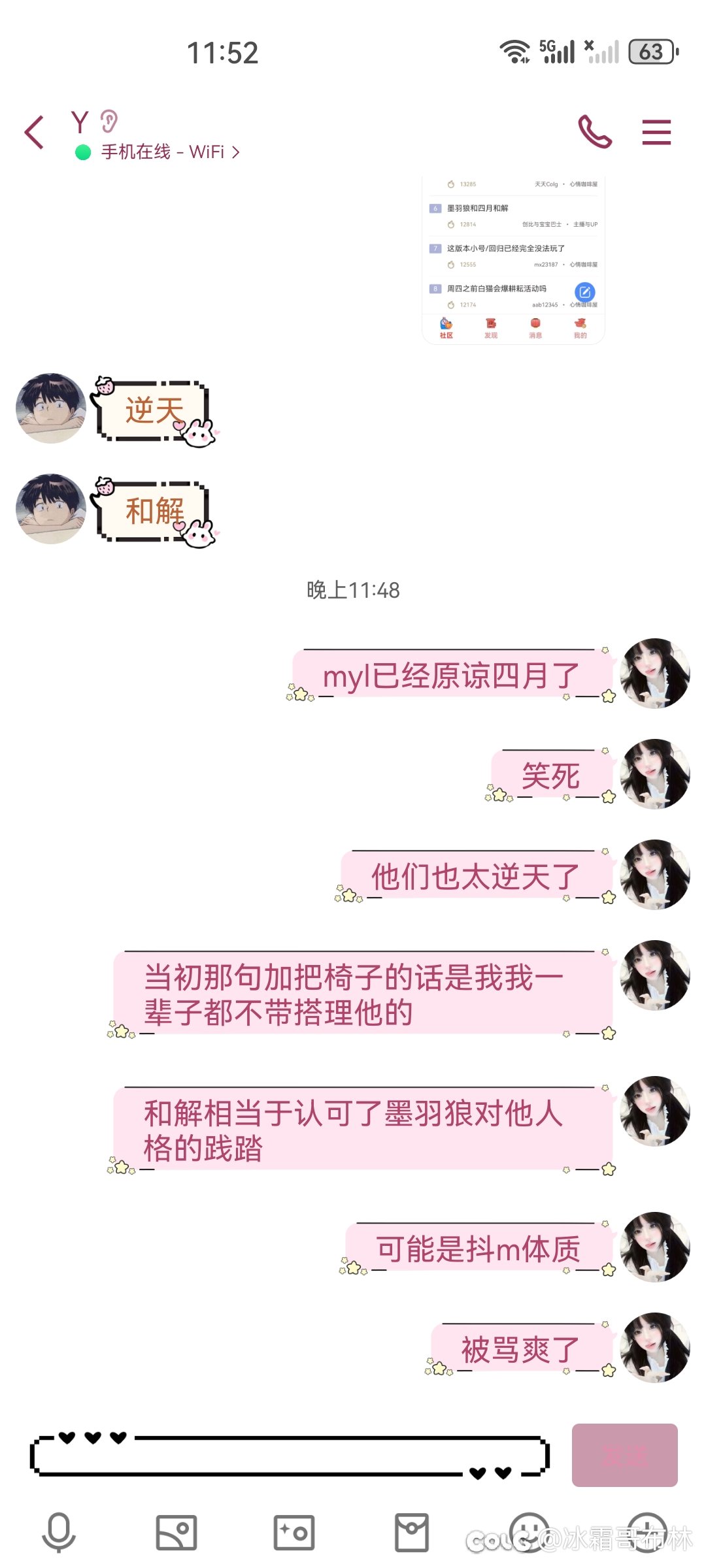706x1568 pixels.
Task: Open the online status details for Y
Action: 158,152
